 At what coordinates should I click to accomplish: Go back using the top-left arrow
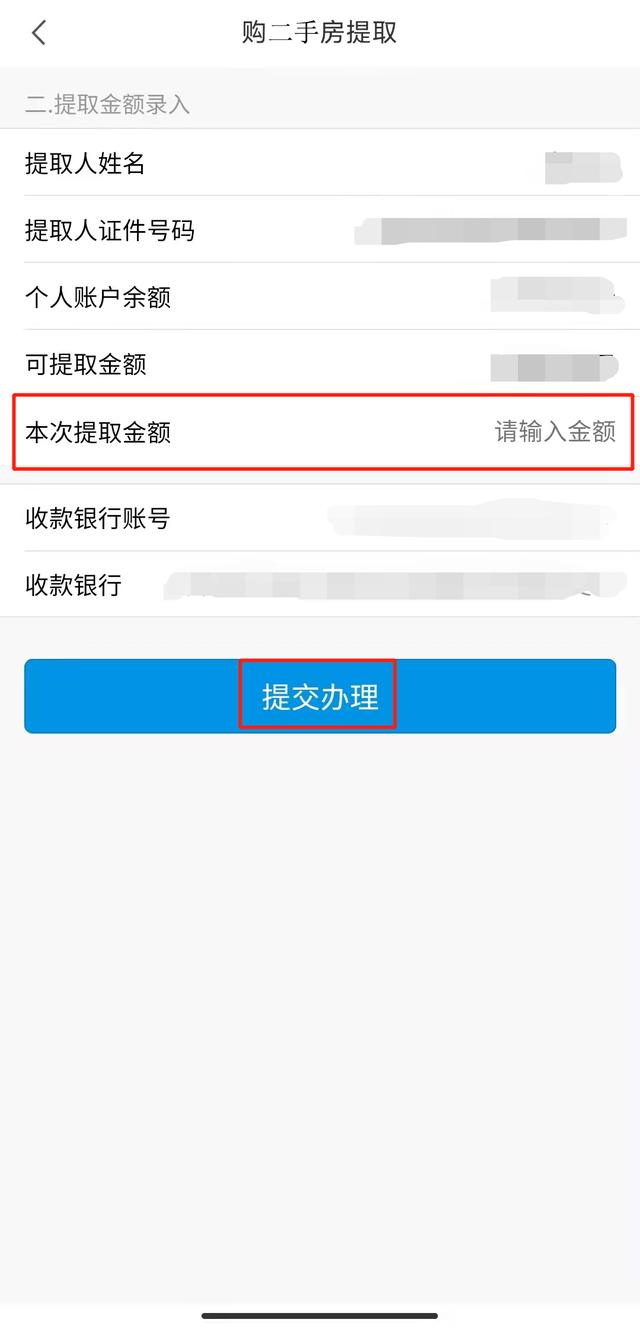(39, 32)
